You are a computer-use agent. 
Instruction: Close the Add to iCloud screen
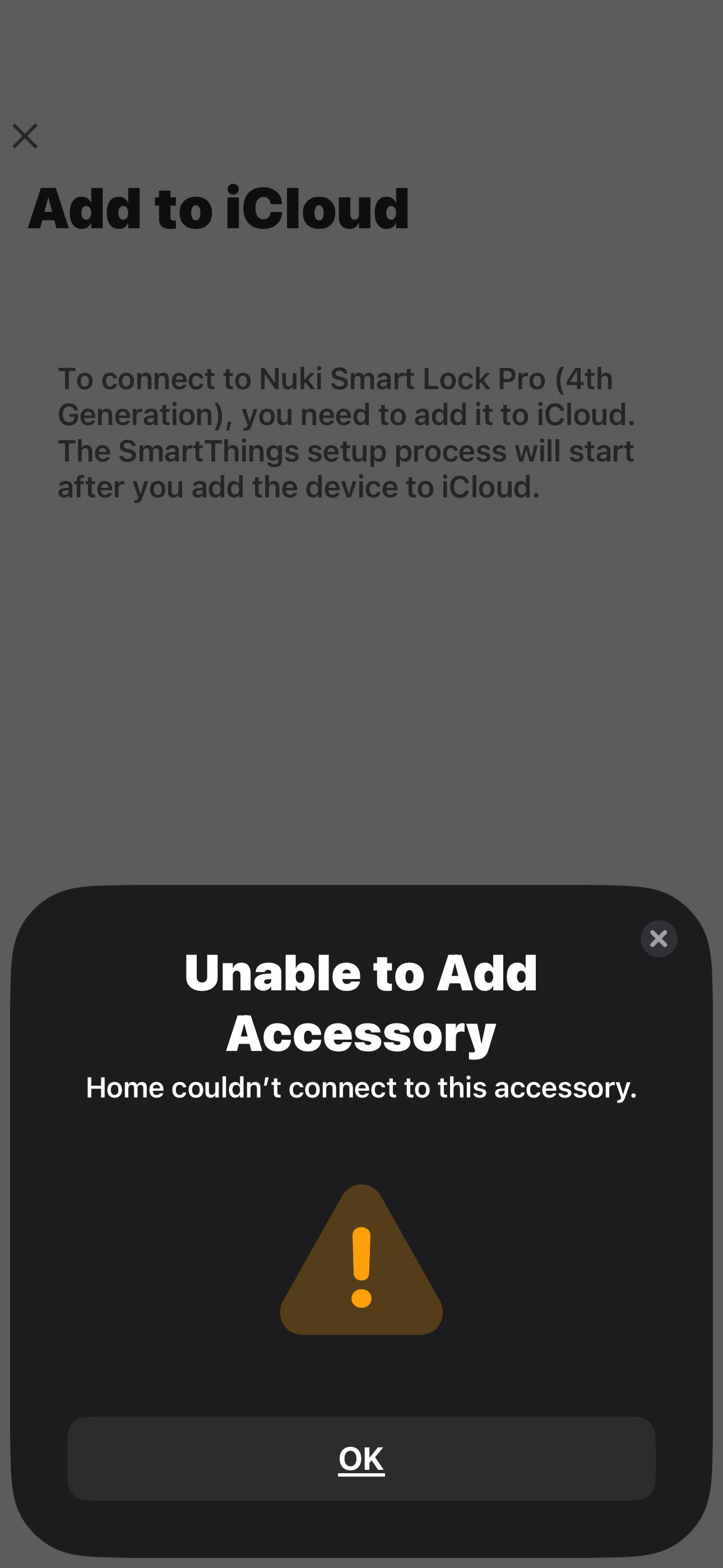25,136
